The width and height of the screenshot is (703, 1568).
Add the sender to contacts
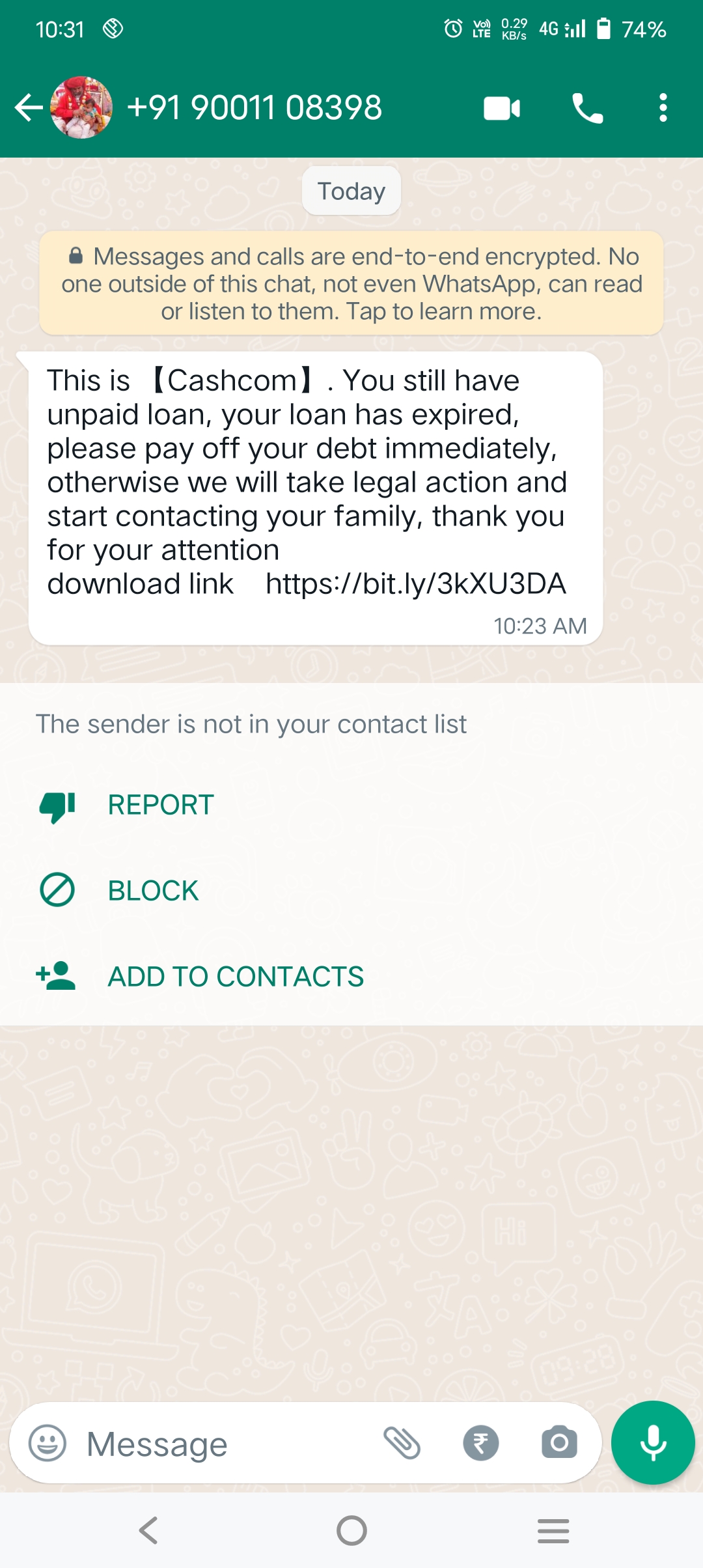point(236,977)
